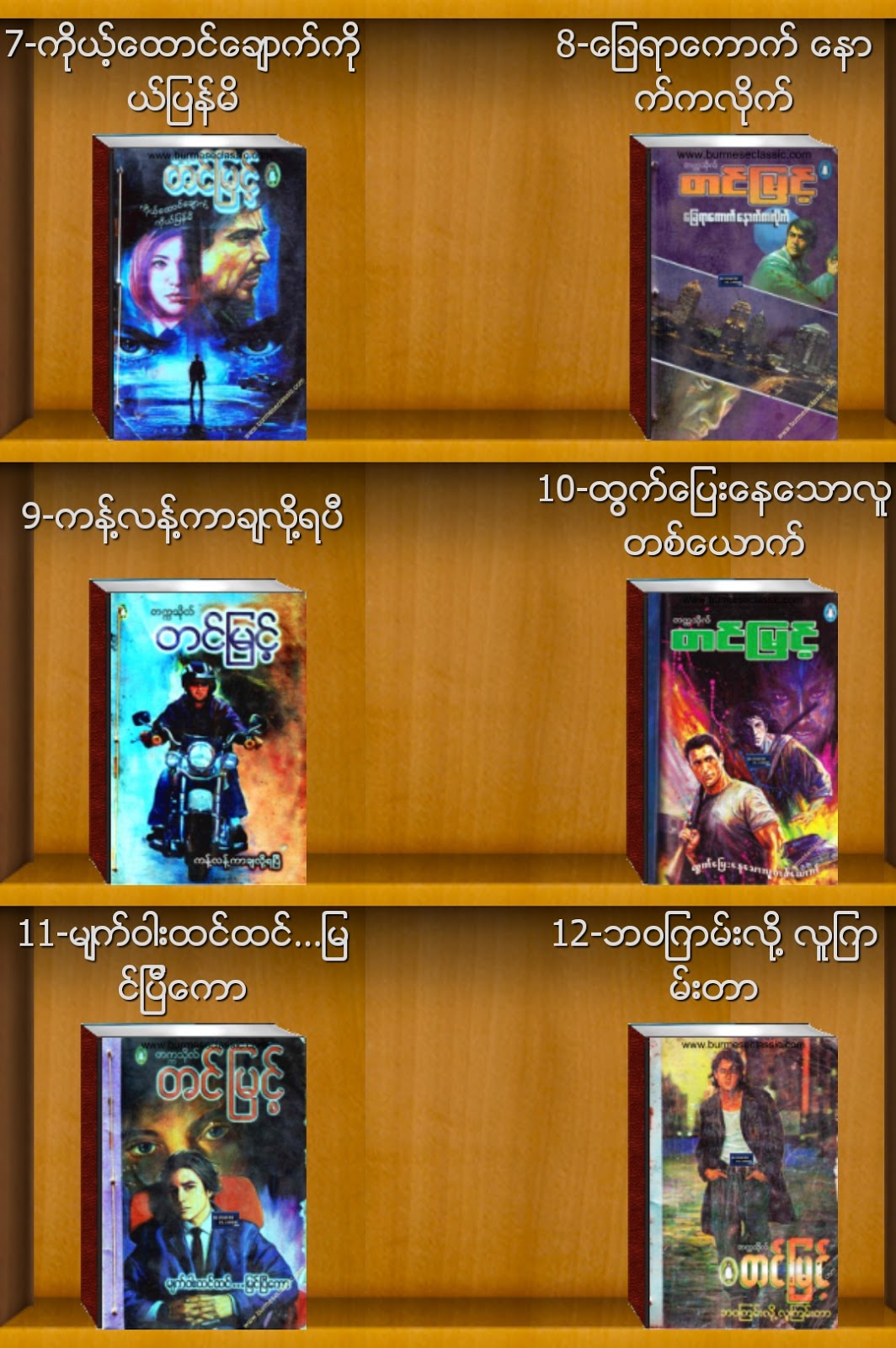Viewport: 896px width, 1348px height.
Task: Open book 12 with the standing man cover
Action: 734,1176
